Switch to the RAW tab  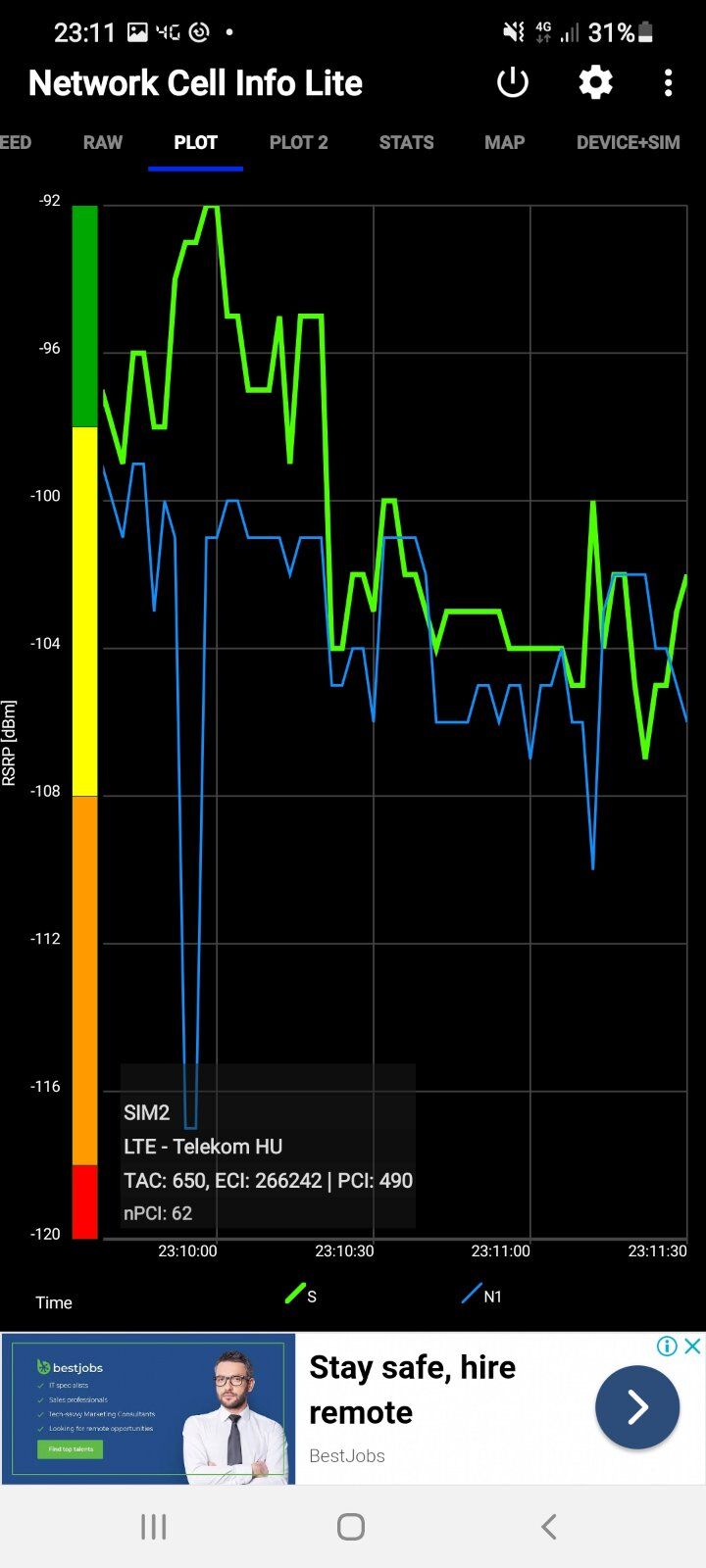103,143
